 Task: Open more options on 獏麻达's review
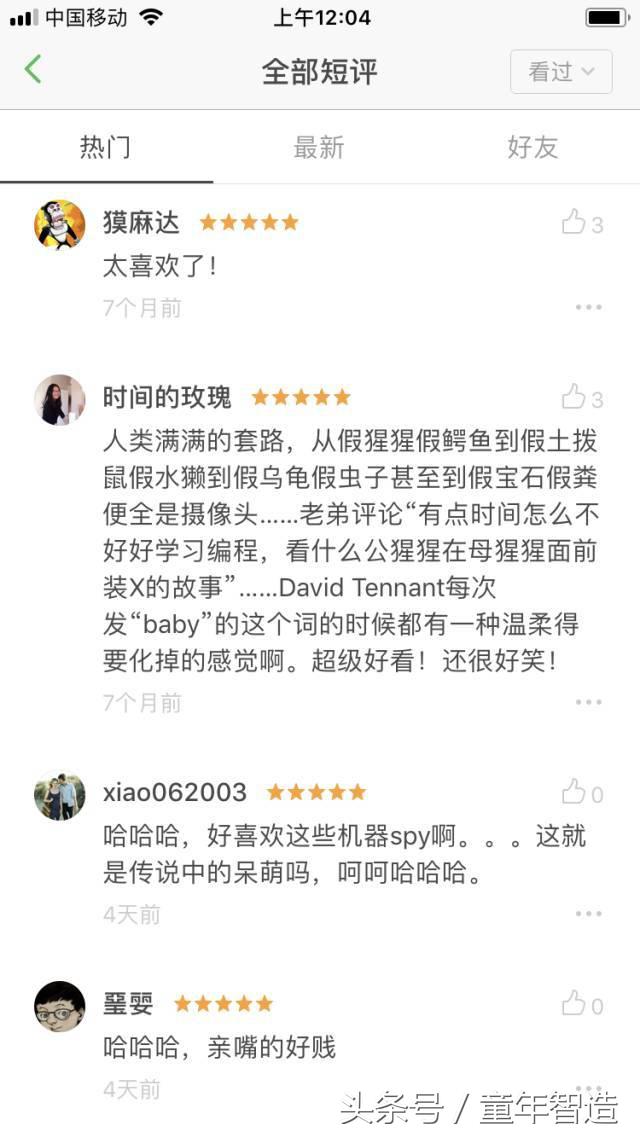pos(588,307)
